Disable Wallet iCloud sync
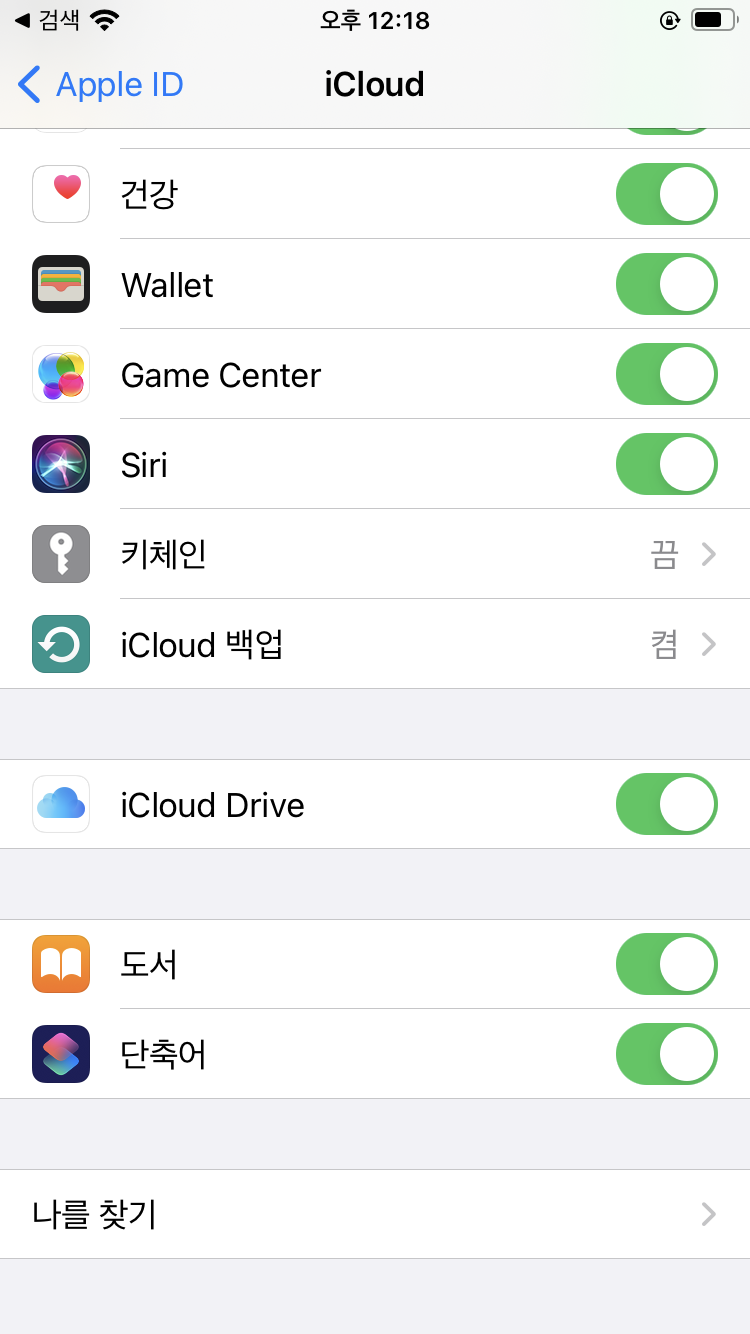This screenshot has width=750, height=1334. coord(666,284)
